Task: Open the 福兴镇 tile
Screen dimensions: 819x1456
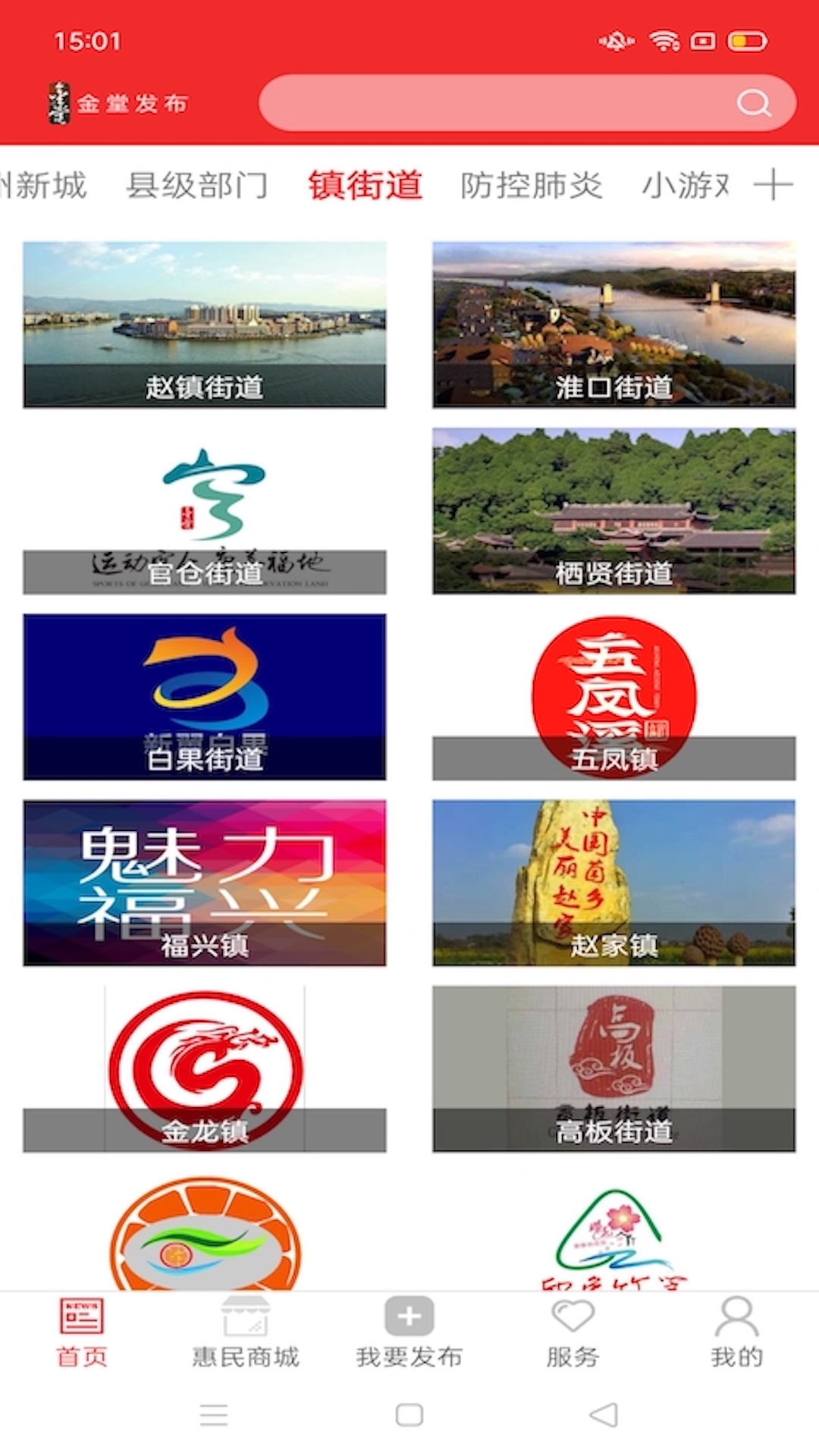Action: (205, 883)
